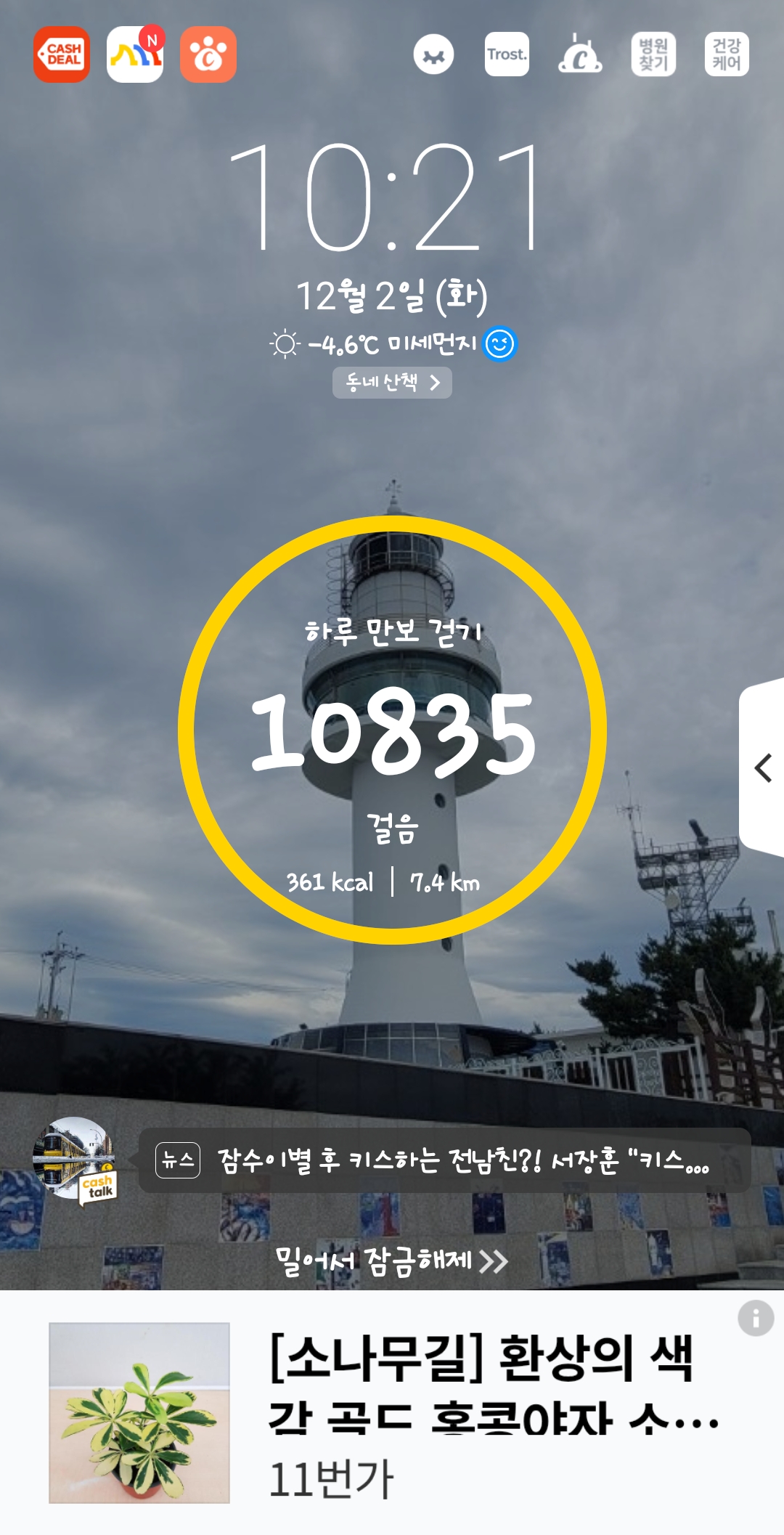Expand the side panel arrow

point(762,767)
